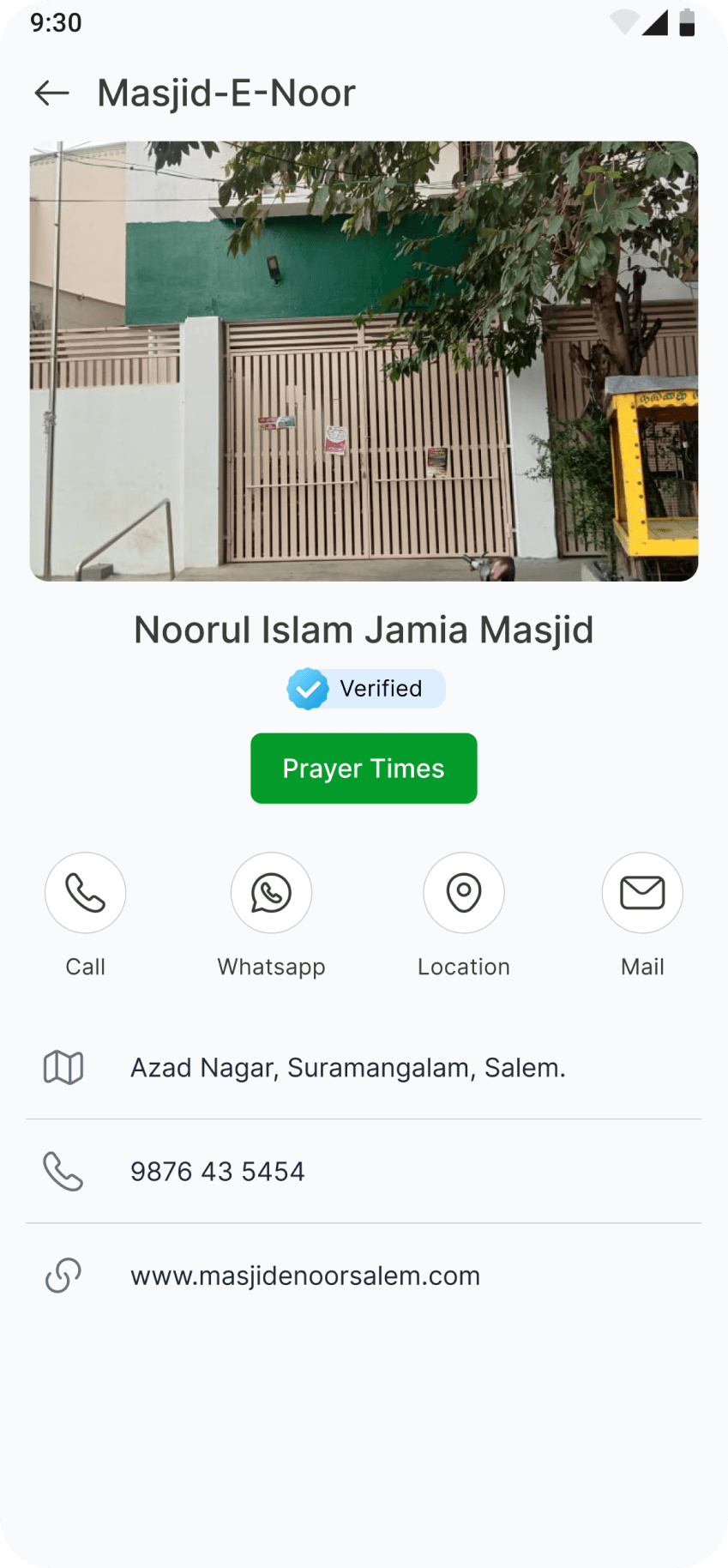The image size is (728, 1568).
Task: Call the masjid via Call icon
Action: pyautogui.click(x=86, y=893)
